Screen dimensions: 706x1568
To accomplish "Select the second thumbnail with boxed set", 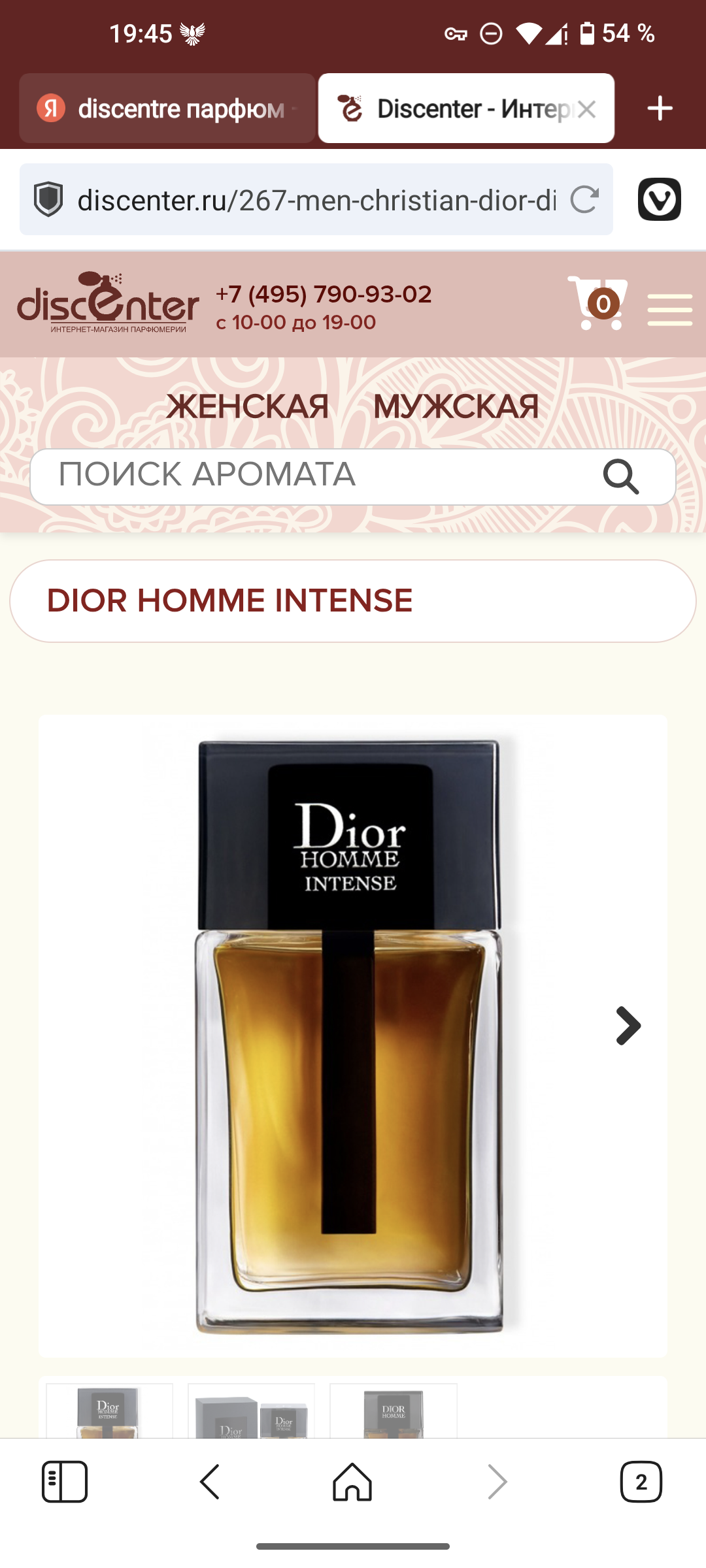I will (251, 1411).
